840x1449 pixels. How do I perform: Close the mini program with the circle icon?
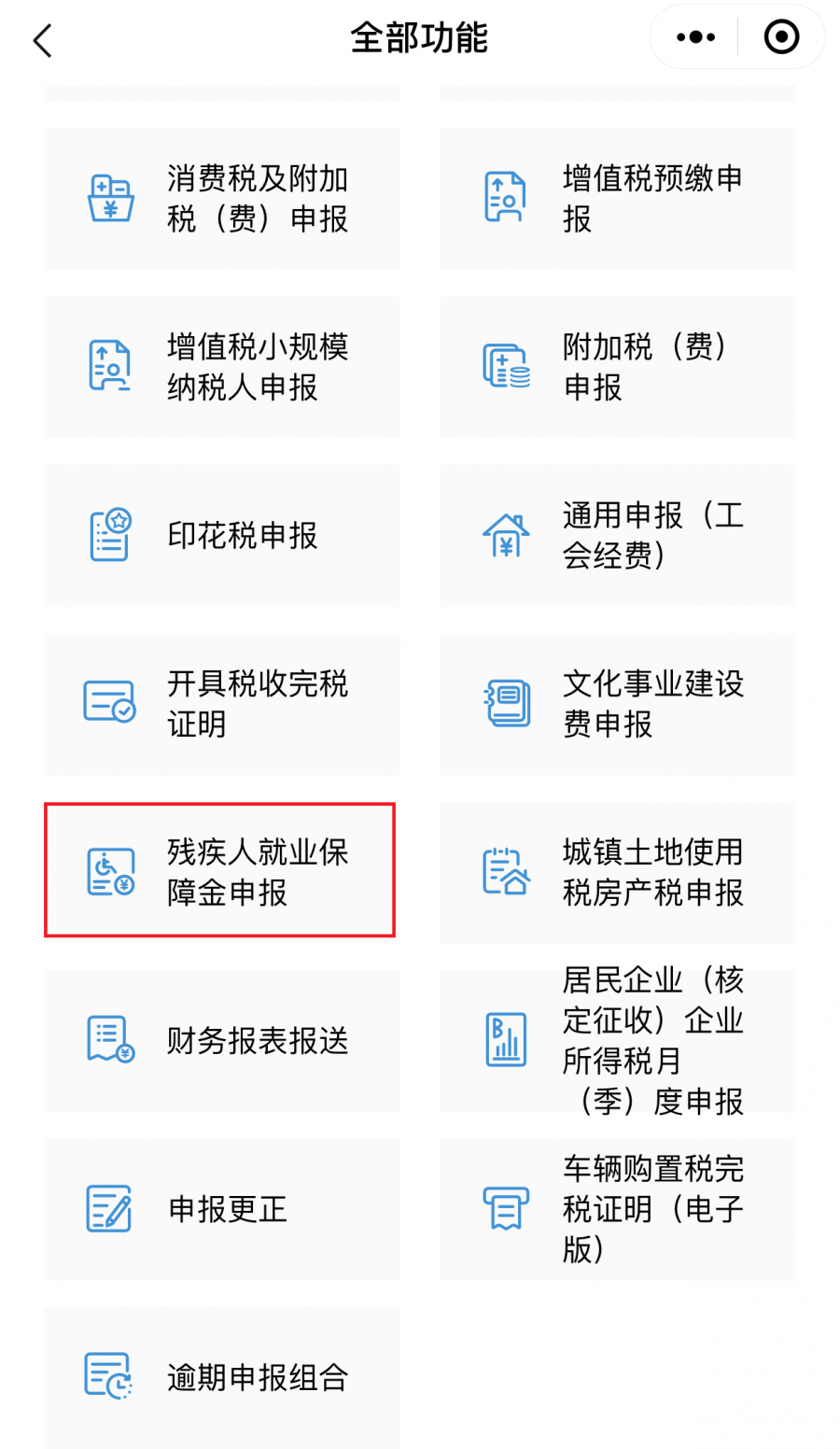click(781, 37)
